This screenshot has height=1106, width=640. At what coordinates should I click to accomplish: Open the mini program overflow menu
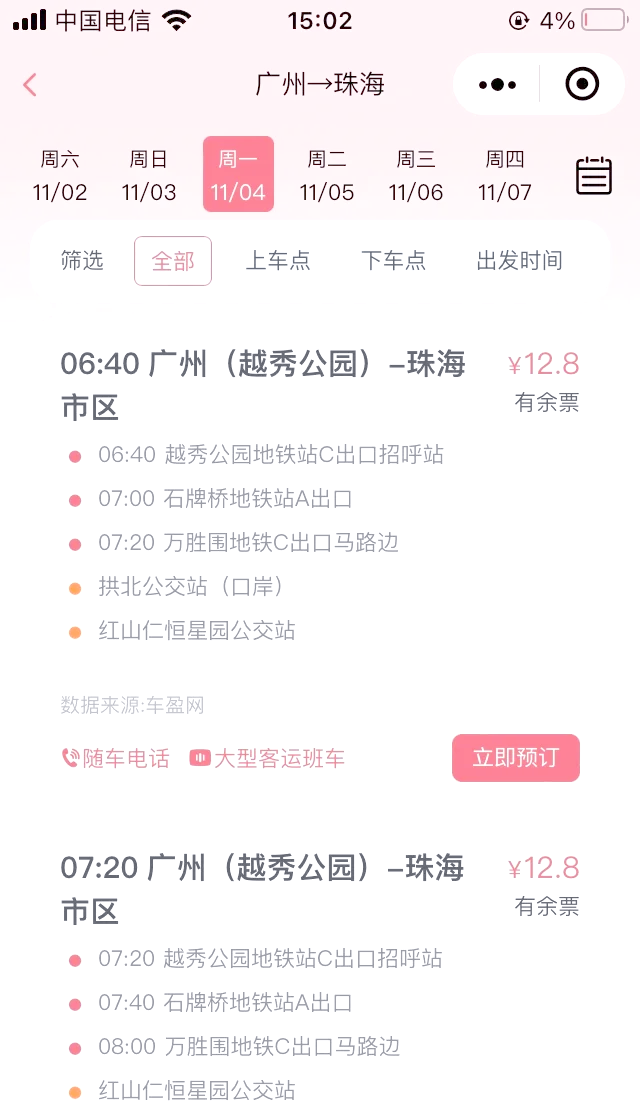point(497,85)
